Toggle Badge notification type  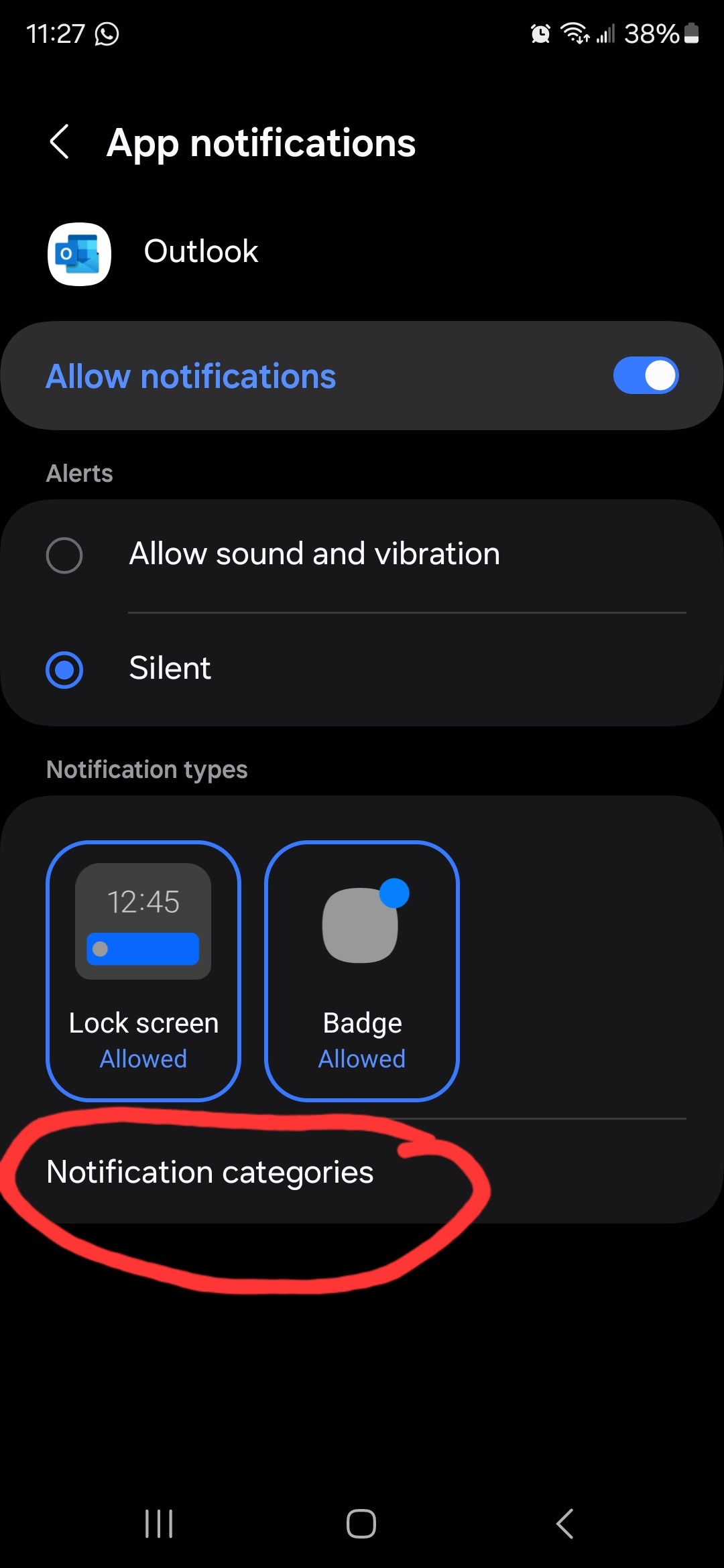[x=362, y=970]
